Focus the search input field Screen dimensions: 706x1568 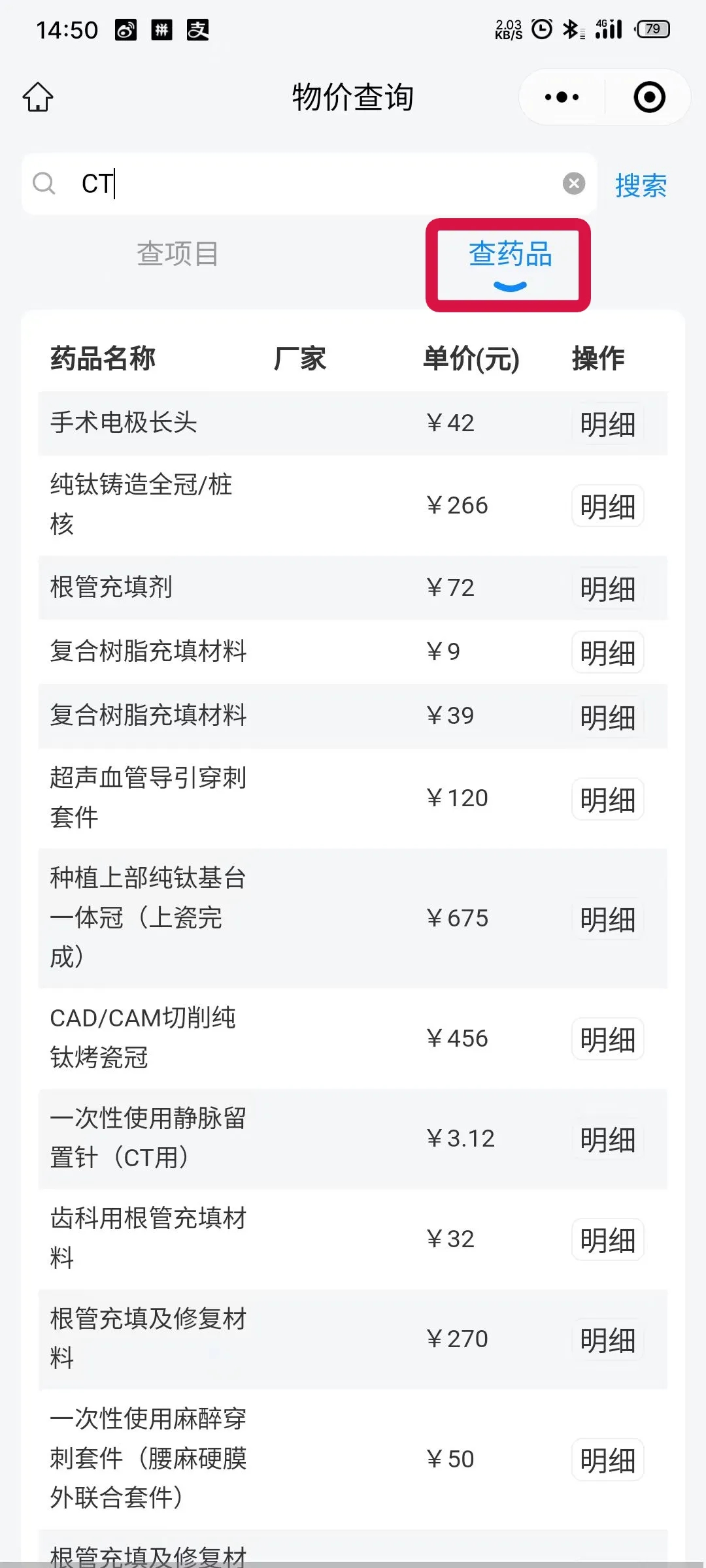314,184
